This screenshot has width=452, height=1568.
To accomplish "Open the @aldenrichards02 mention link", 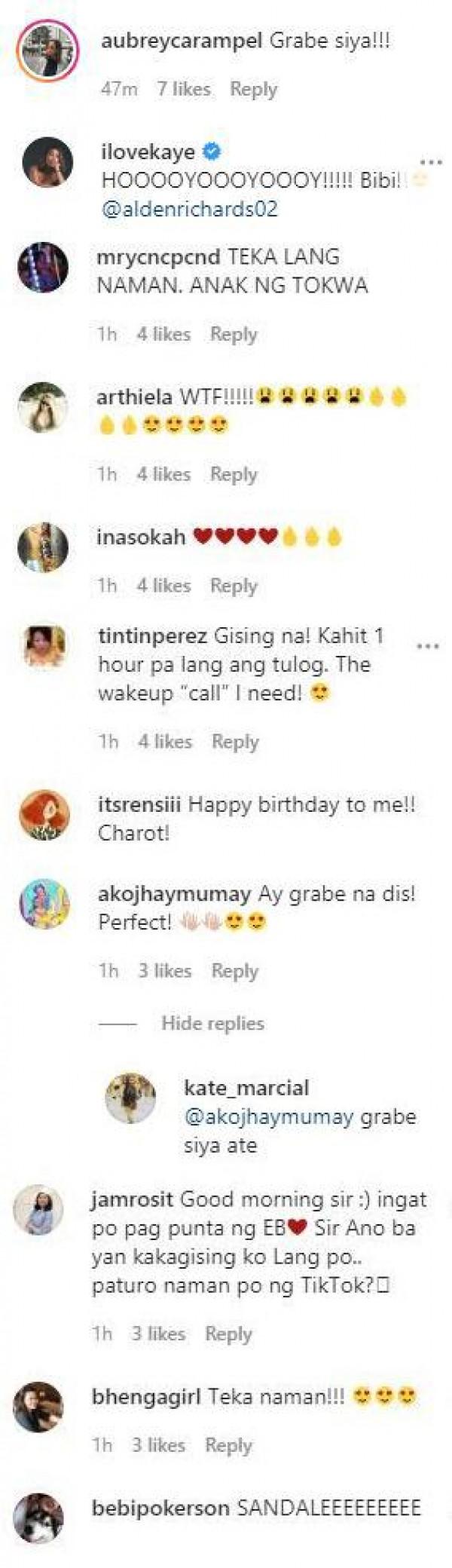I will coord(189,209).
